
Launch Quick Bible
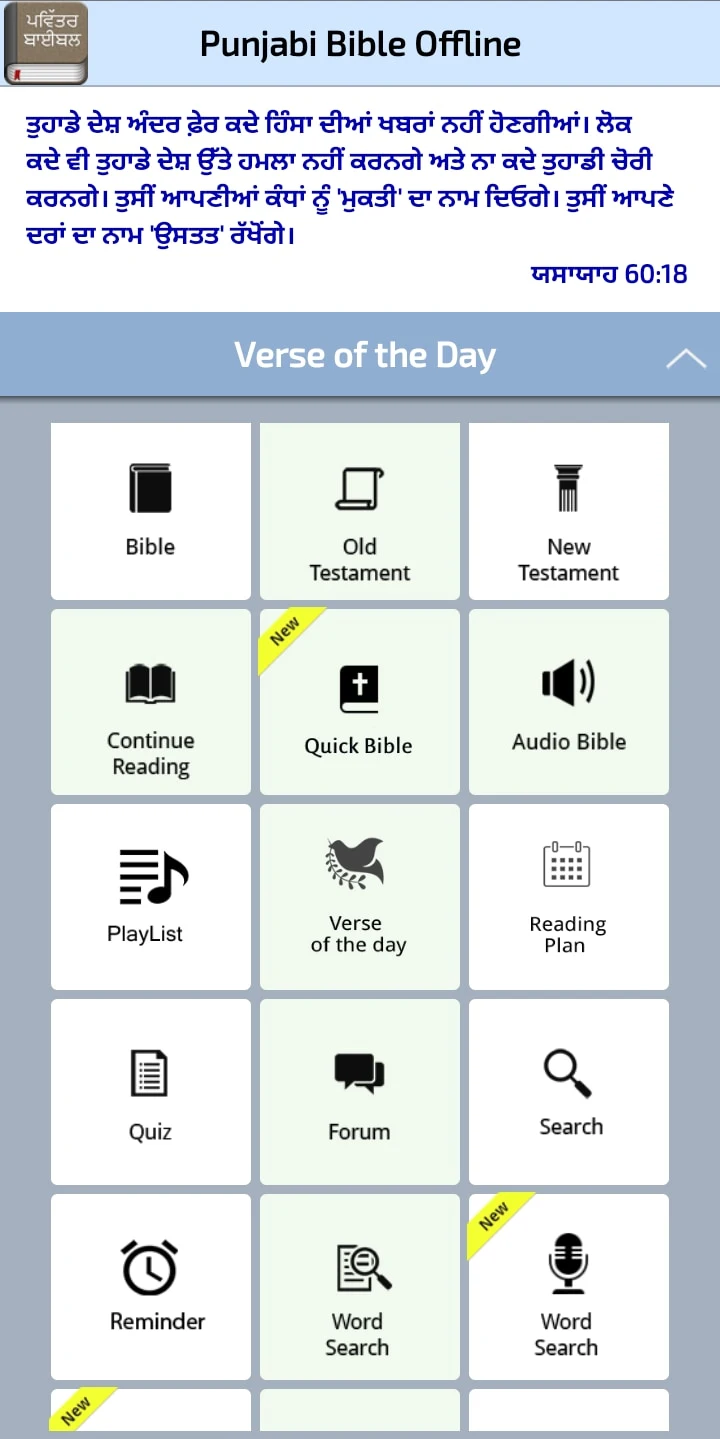[x=359, y=702]
